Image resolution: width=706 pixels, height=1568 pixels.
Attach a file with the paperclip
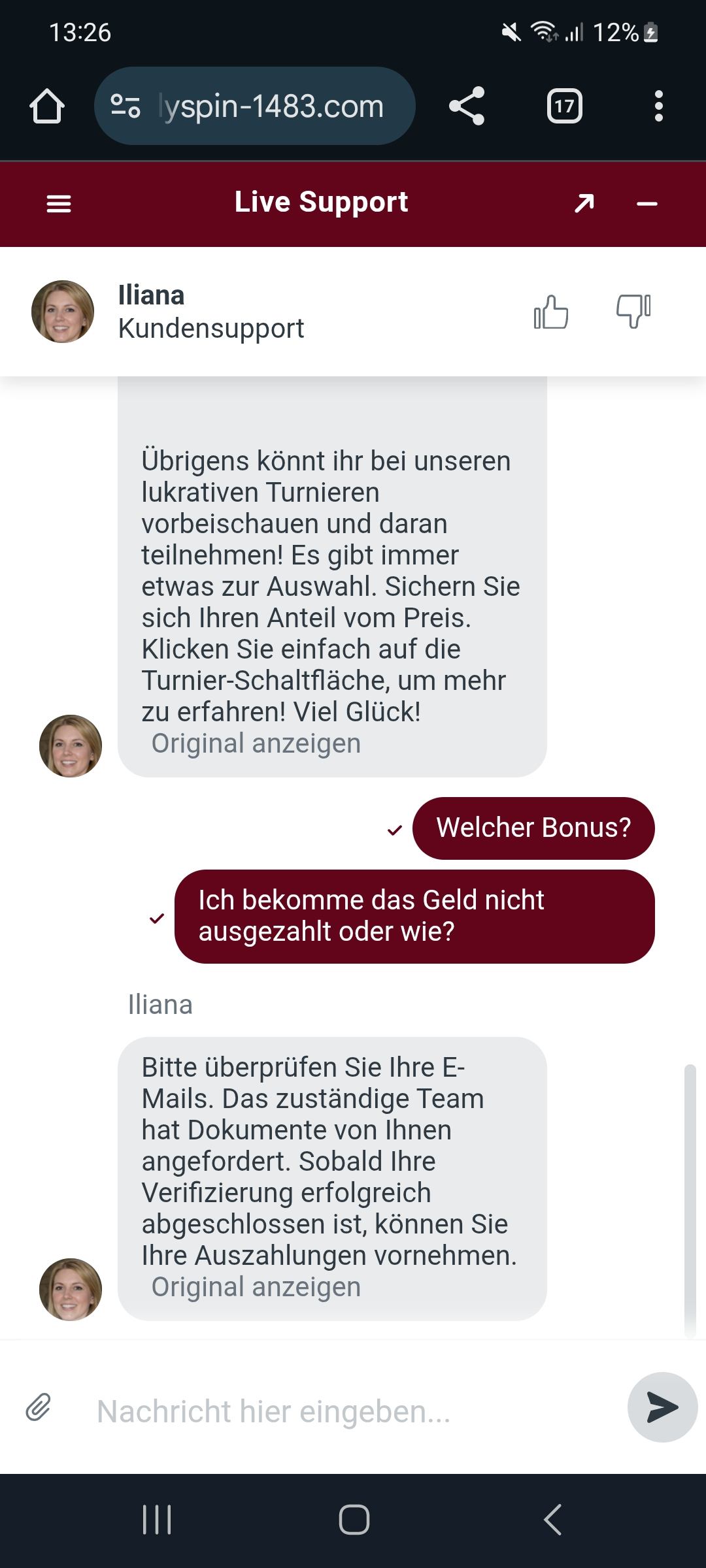coord(39,1407)
